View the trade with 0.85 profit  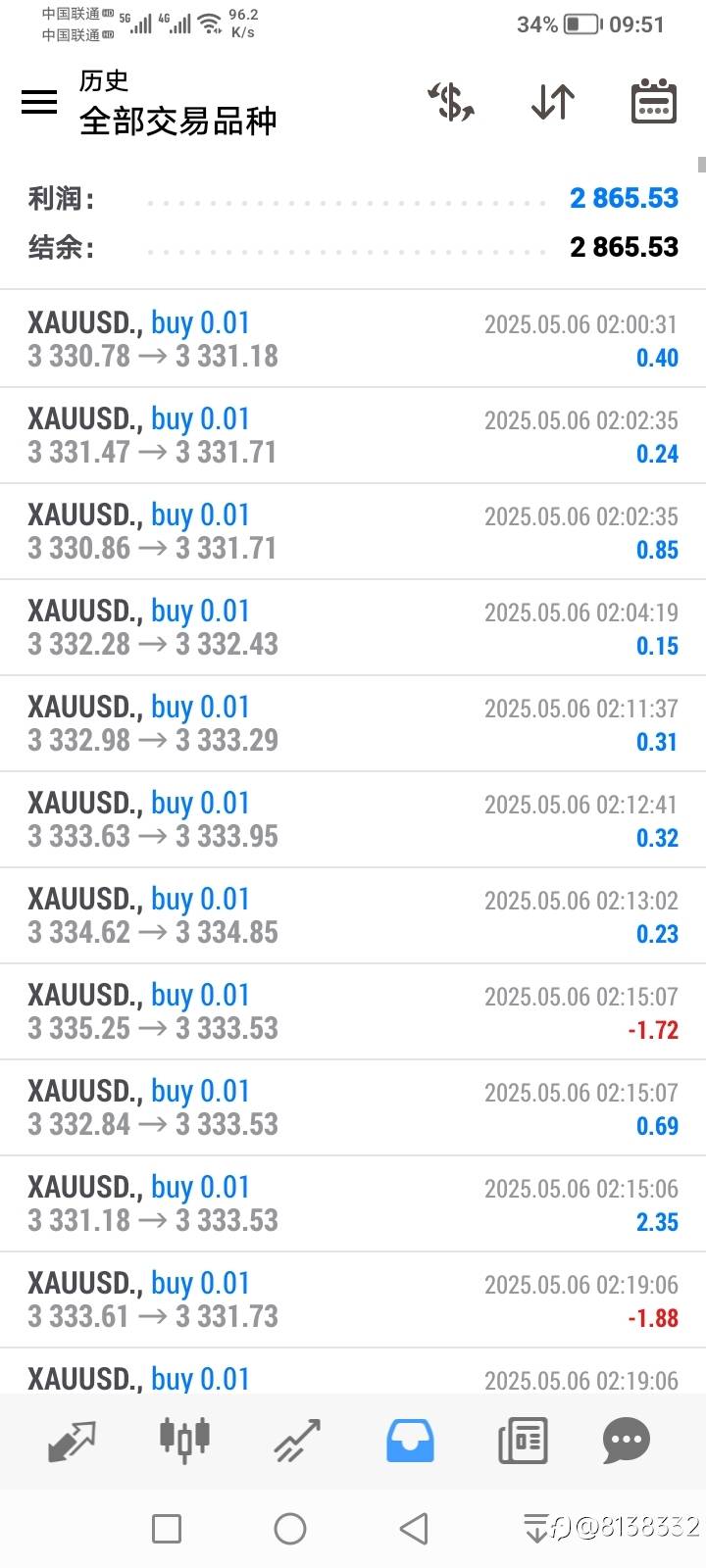[353, 531]
